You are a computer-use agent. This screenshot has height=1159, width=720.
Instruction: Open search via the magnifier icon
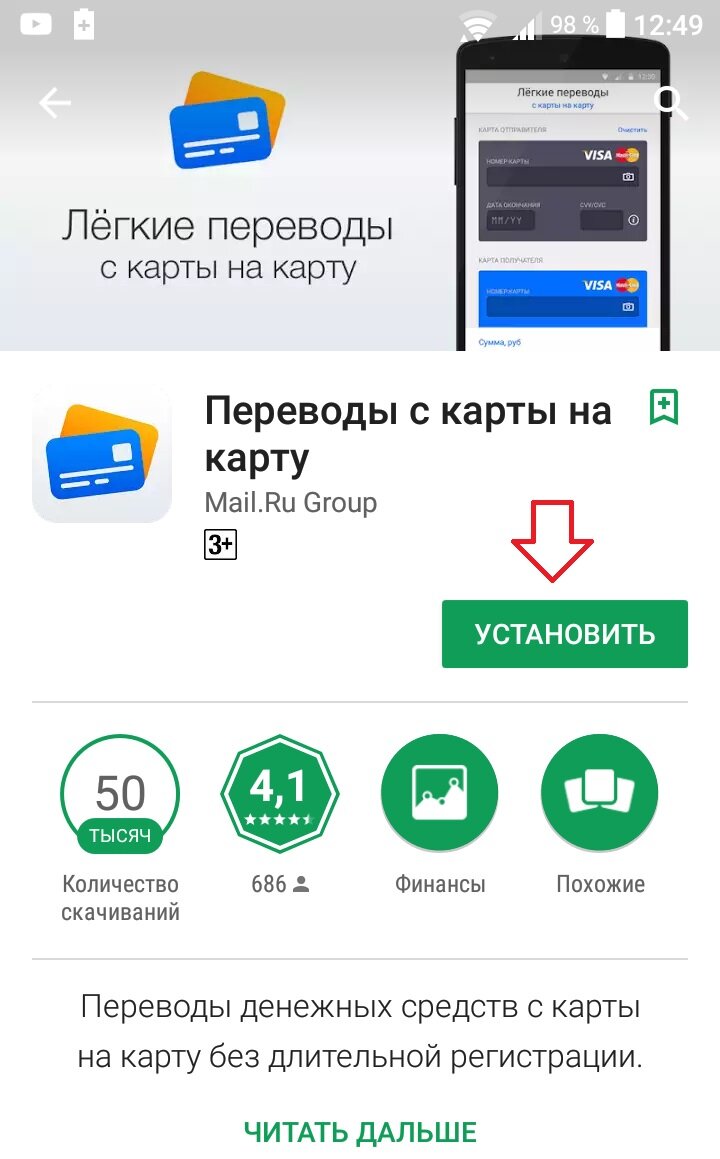click(671, 103)
